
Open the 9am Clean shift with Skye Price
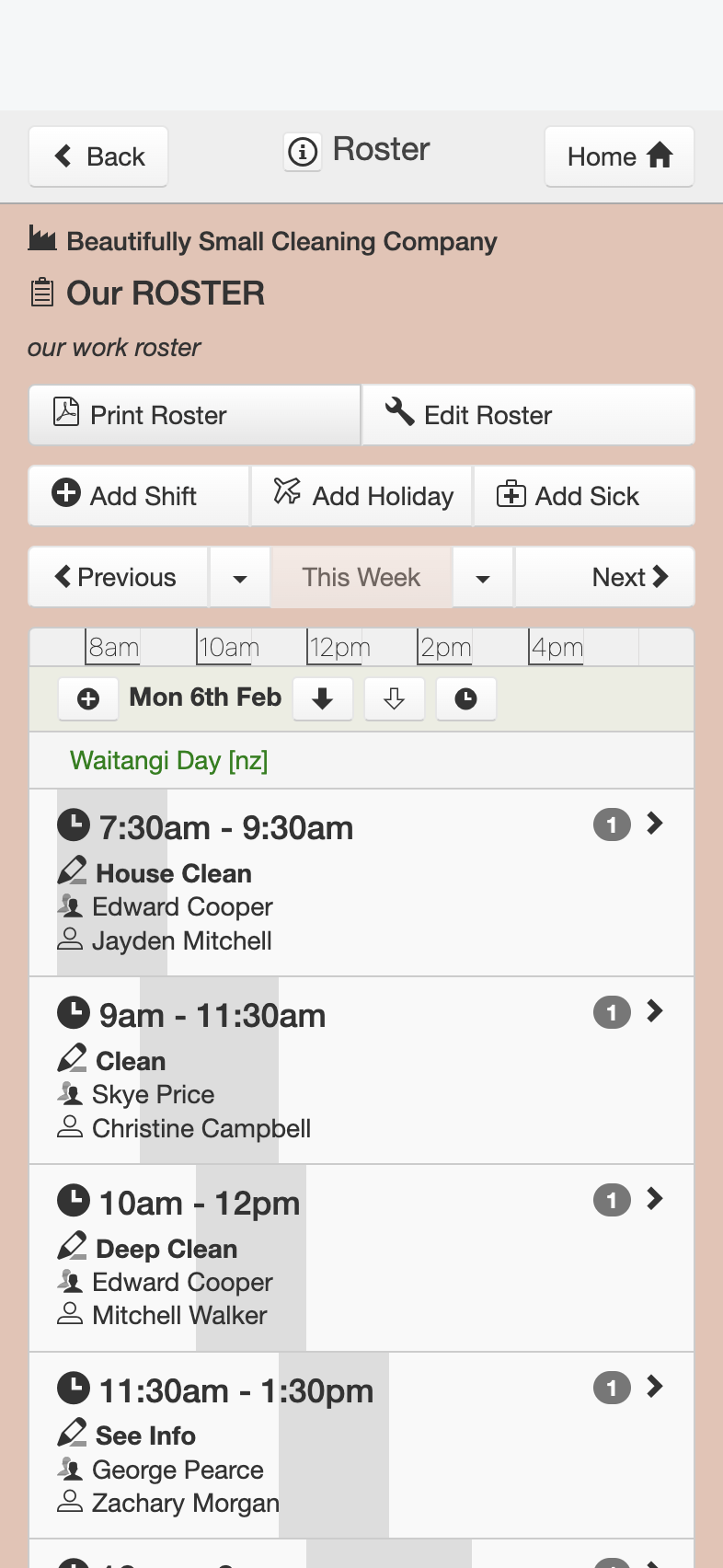click(x=361, y=1071)
